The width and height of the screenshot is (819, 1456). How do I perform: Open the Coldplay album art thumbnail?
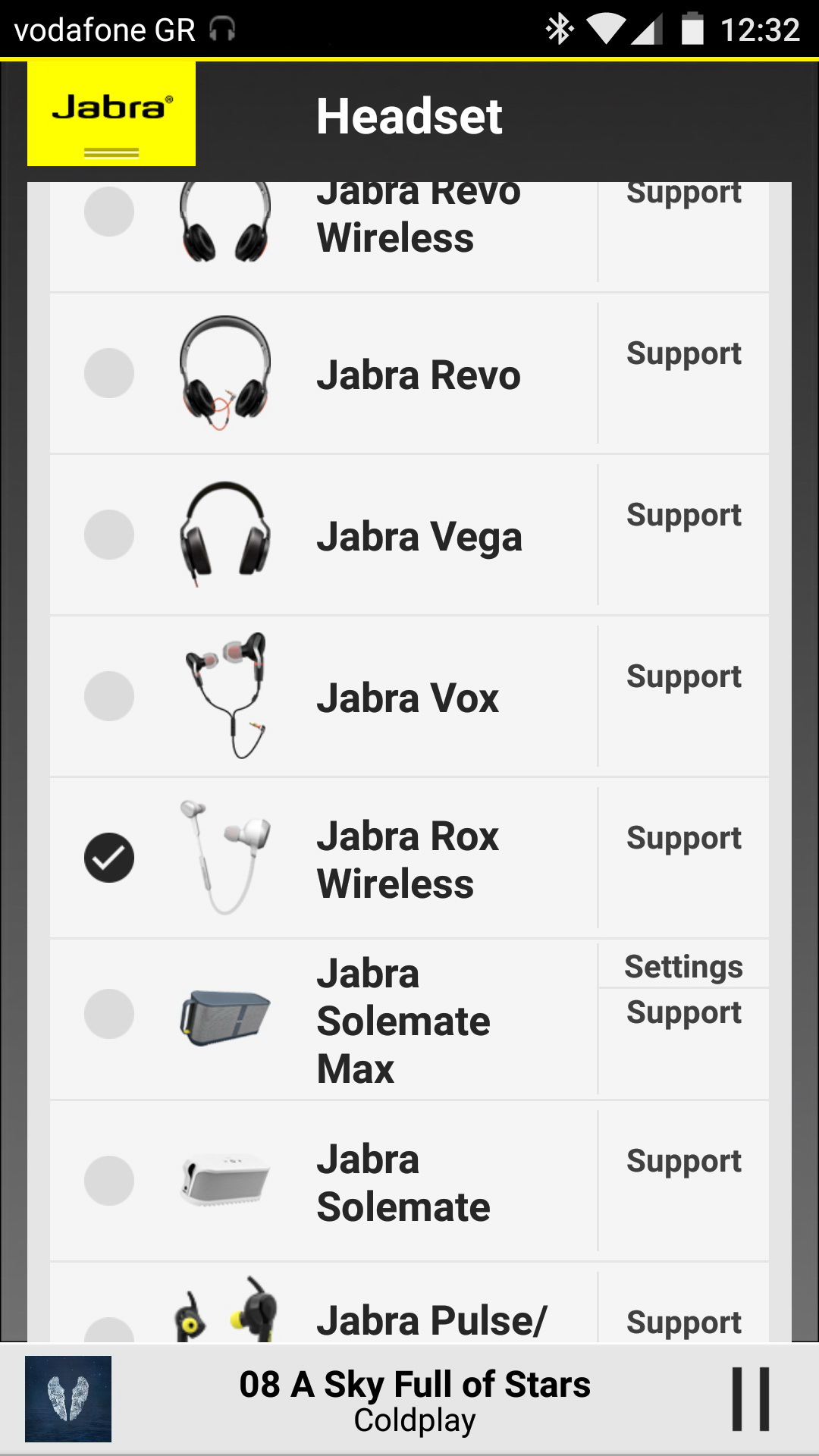click(x=68, y=1399)
